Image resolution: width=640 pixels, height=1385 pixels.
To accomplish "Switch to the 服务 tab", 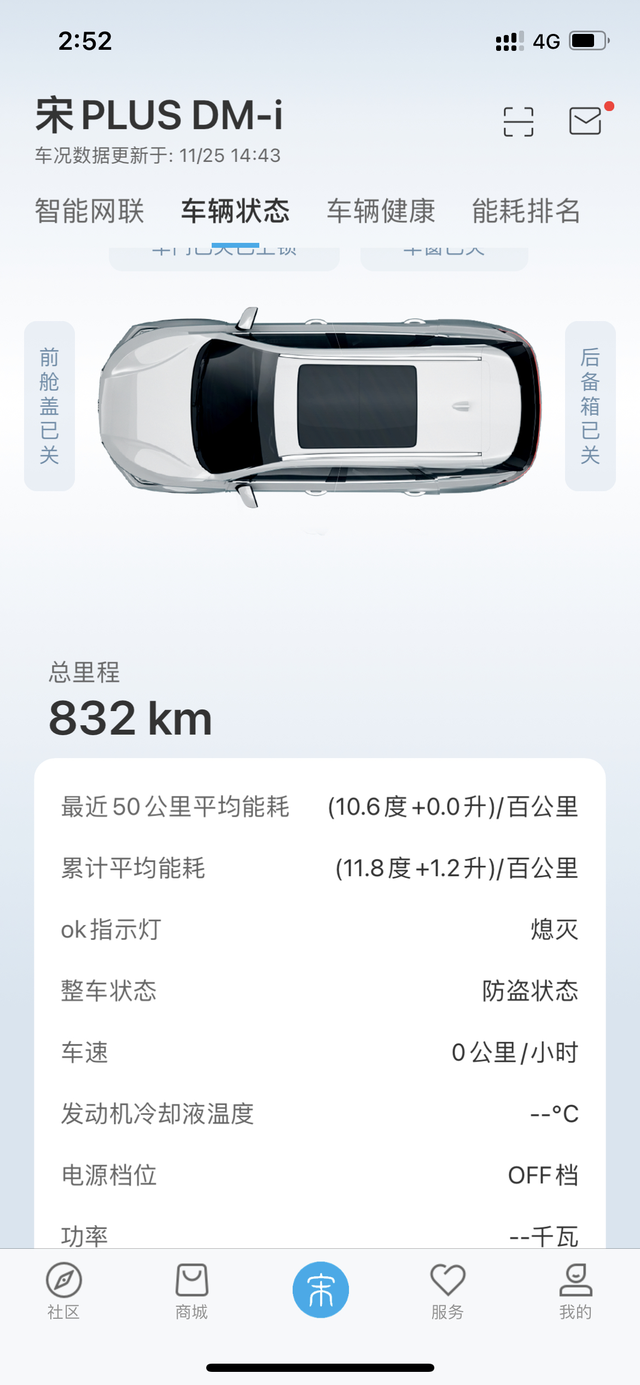I will click(x=448, y=1291).
